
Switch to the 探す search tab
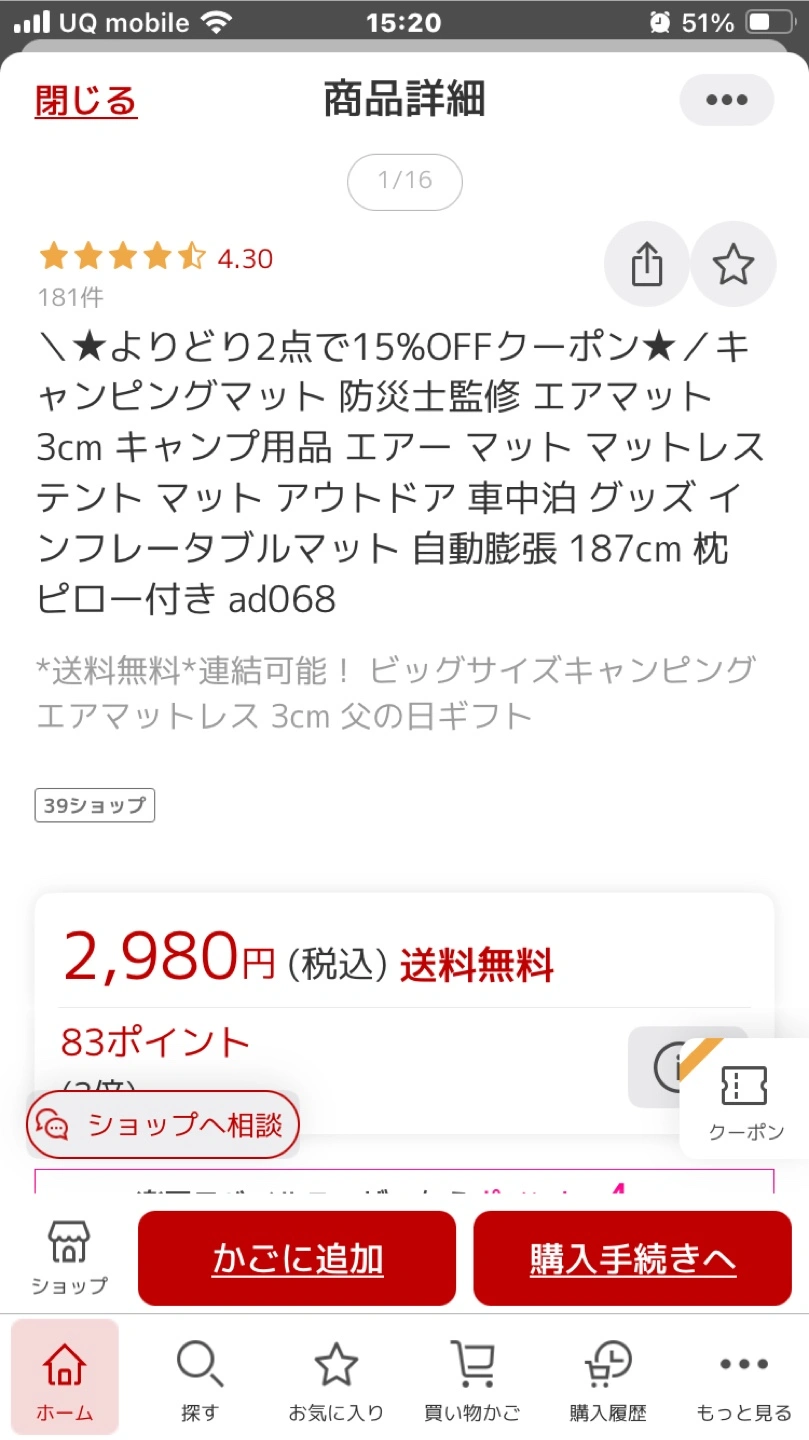tap(199, 1381)
